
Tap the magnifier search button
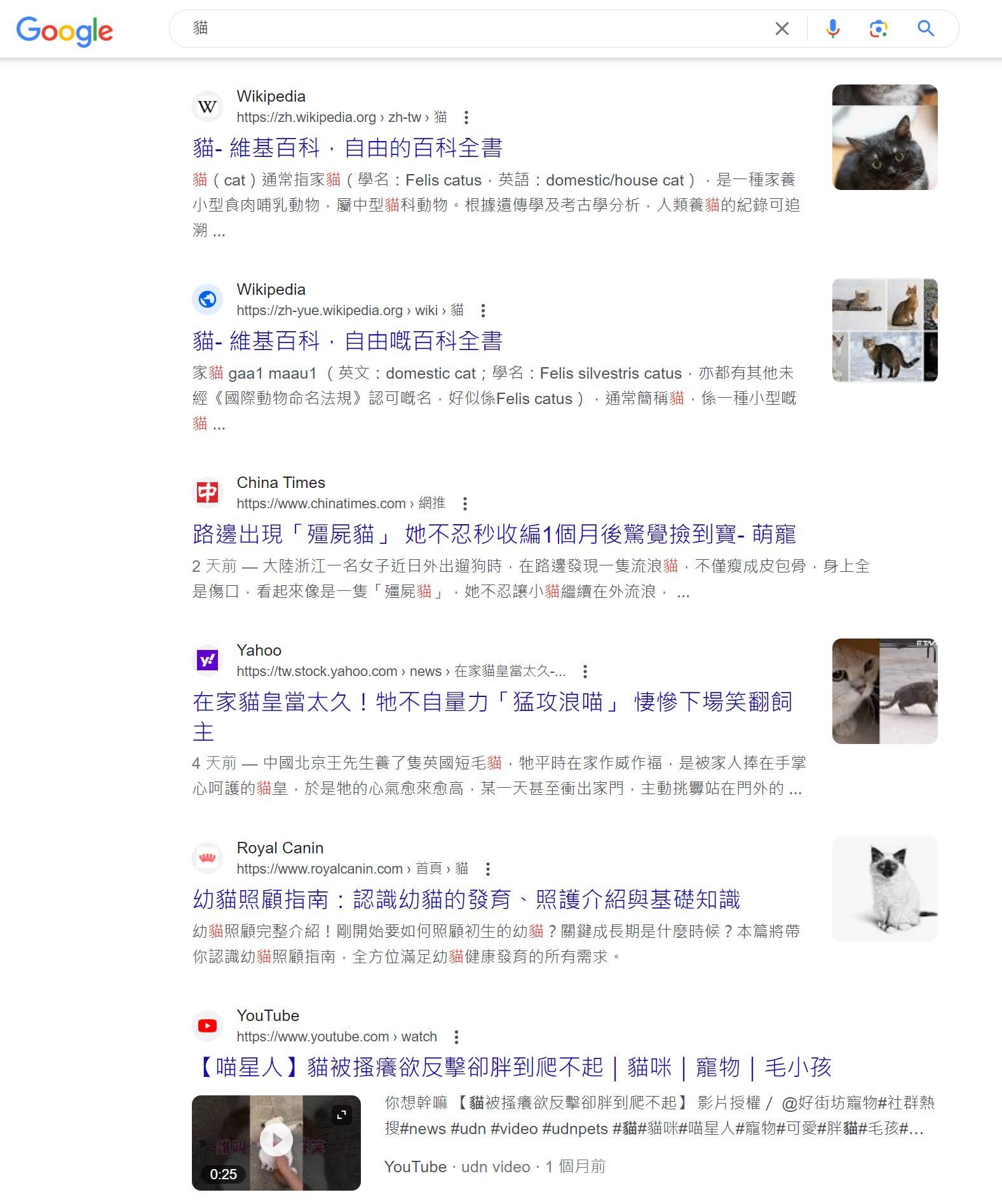(925, 29)
